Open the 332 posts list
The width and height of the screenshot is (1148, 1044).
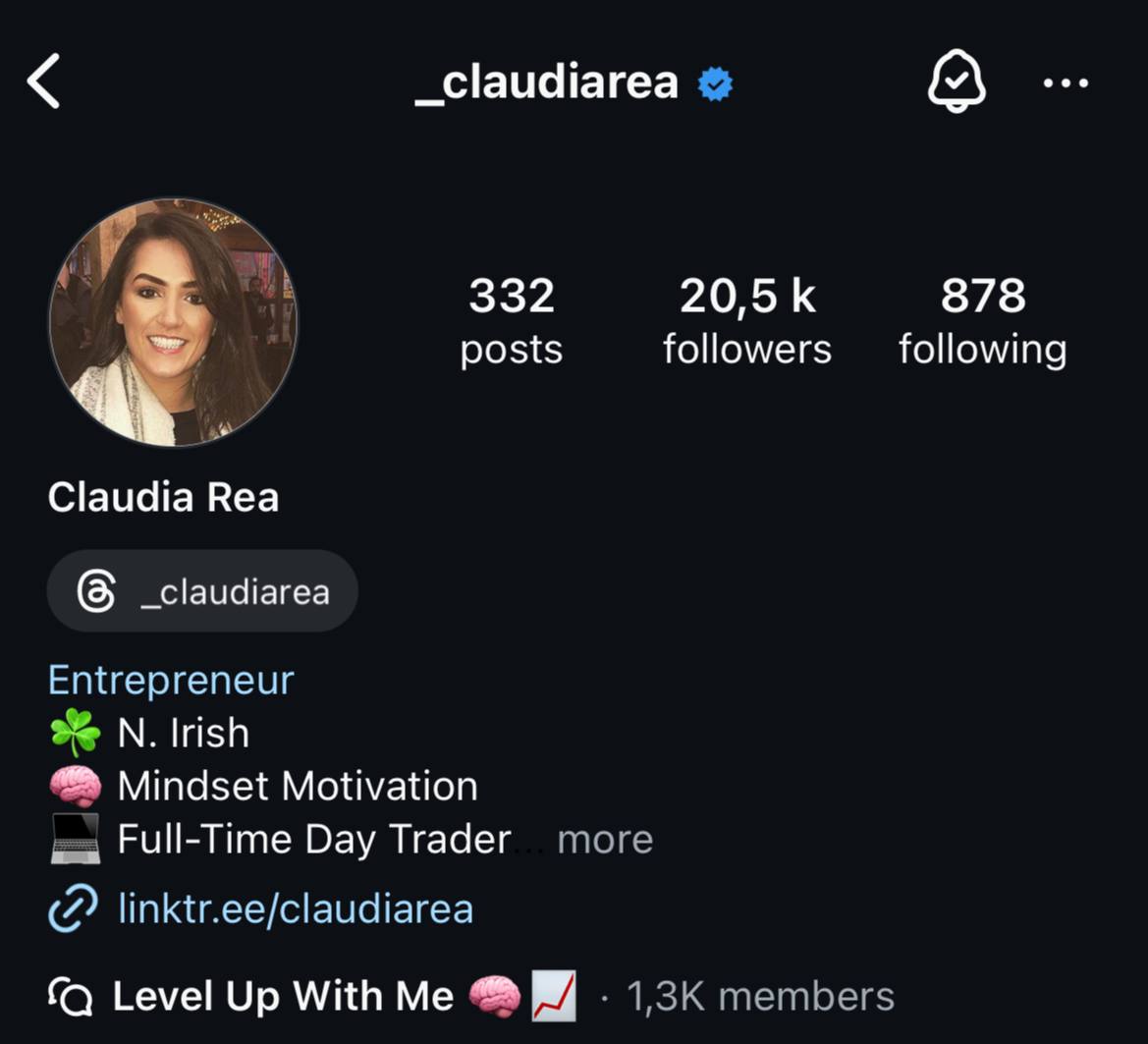(511, 322)
